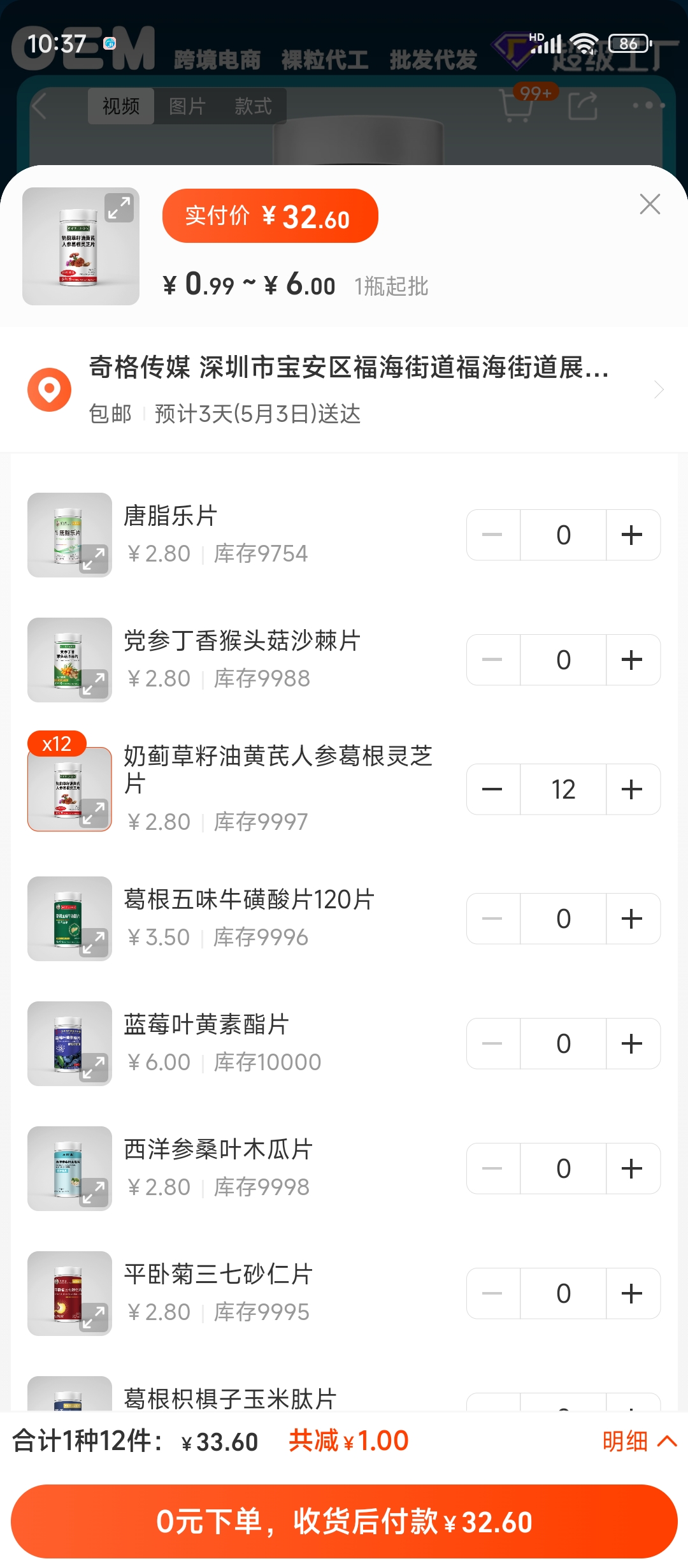Viewport: 688px width, 1568px height.
Task: Increase quantity of 奶蓟草籽油黄芪人参葛根灵芝片
Action: pyautogui.click(x=633, y=789)
